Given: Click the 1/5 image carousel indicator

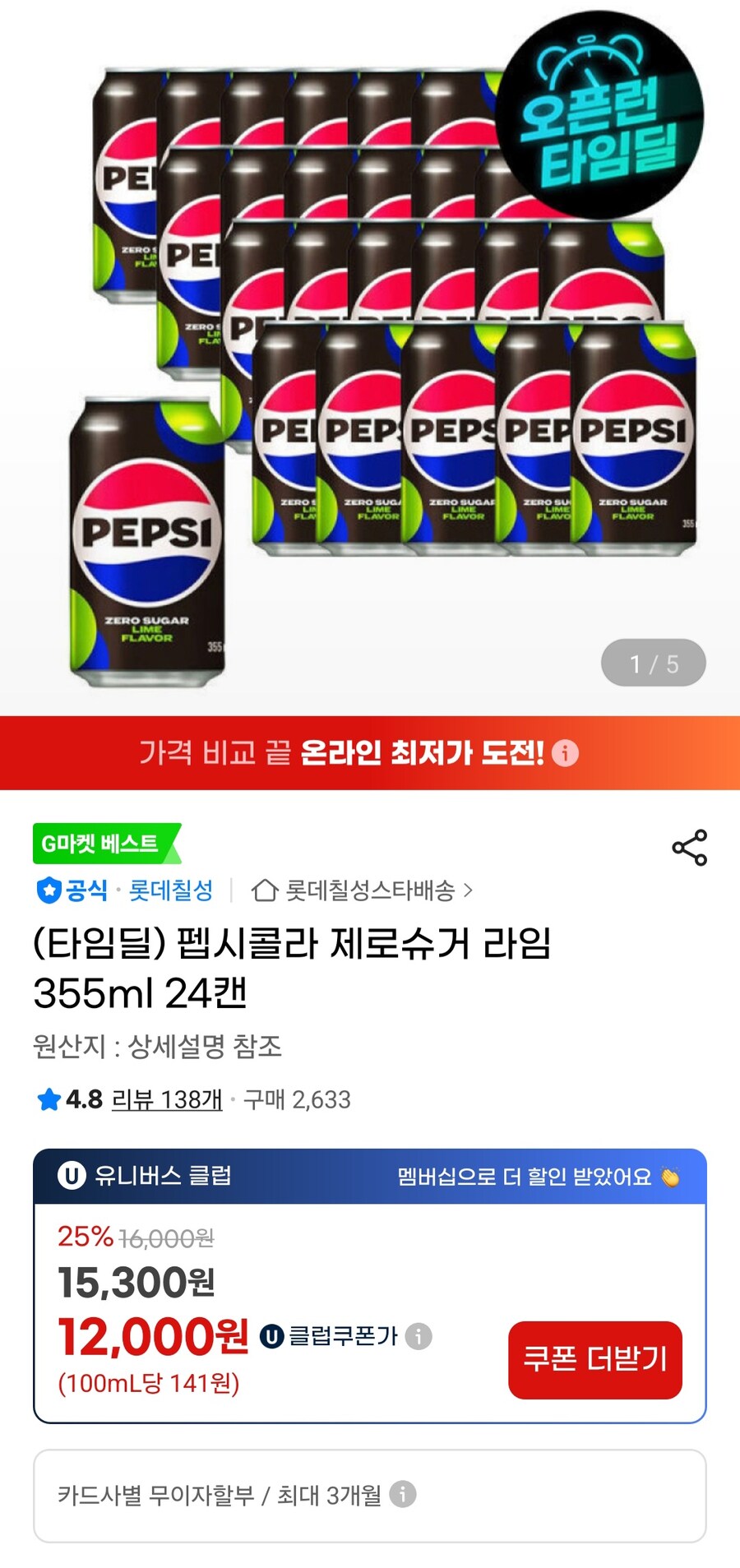Looking at the screenshot, I should [x=652, y=663].
